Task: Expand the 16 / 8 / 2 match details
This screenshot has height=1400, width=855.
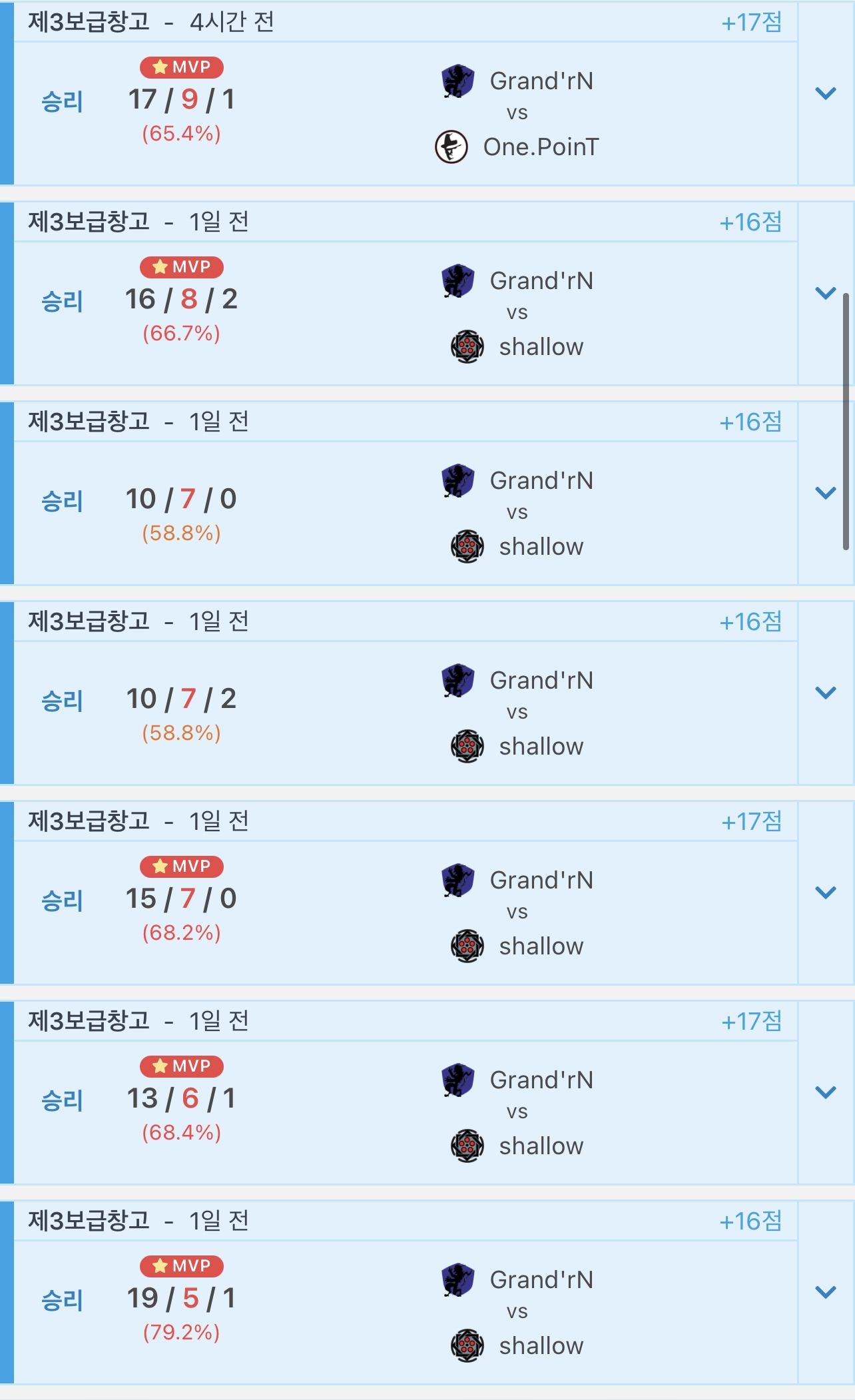Action: [826, 293]
